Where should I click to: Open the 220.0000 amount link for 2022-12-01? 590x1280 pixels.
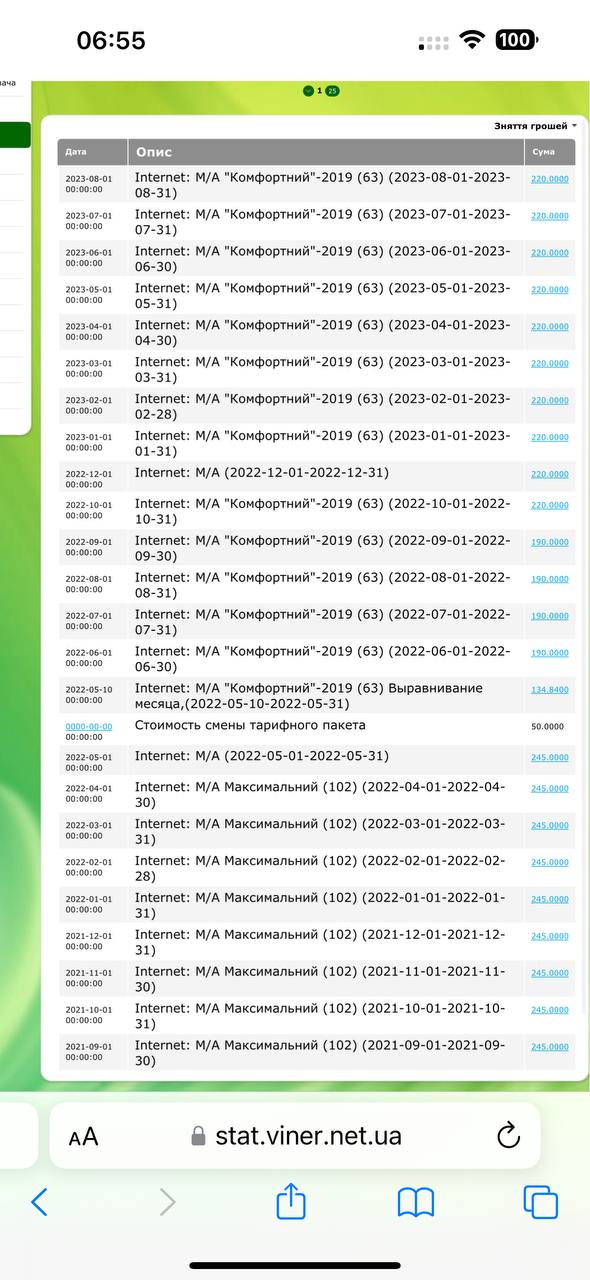549,474
